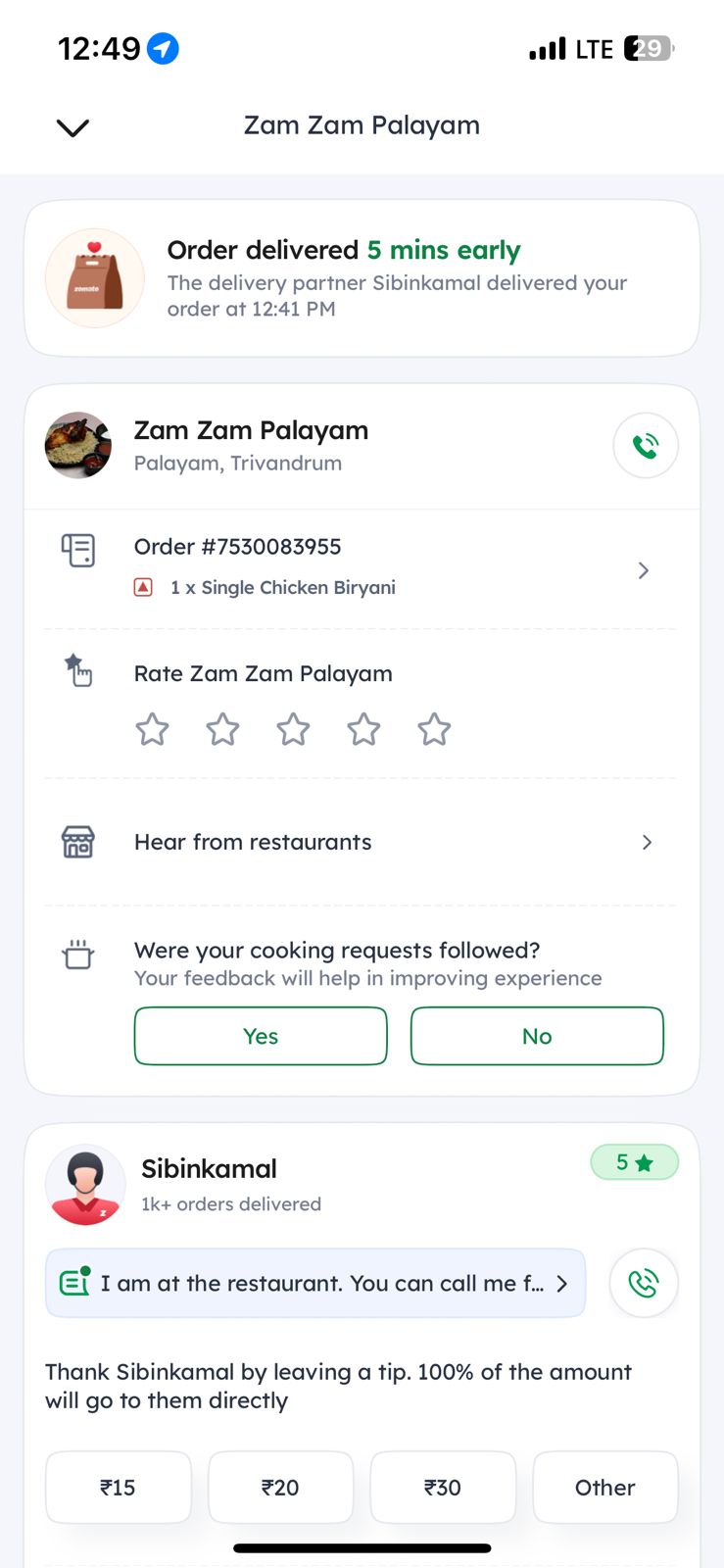Open message from Sibinkamal
Viewport: 724px width, 1568px height.
tap(315, 1283)
